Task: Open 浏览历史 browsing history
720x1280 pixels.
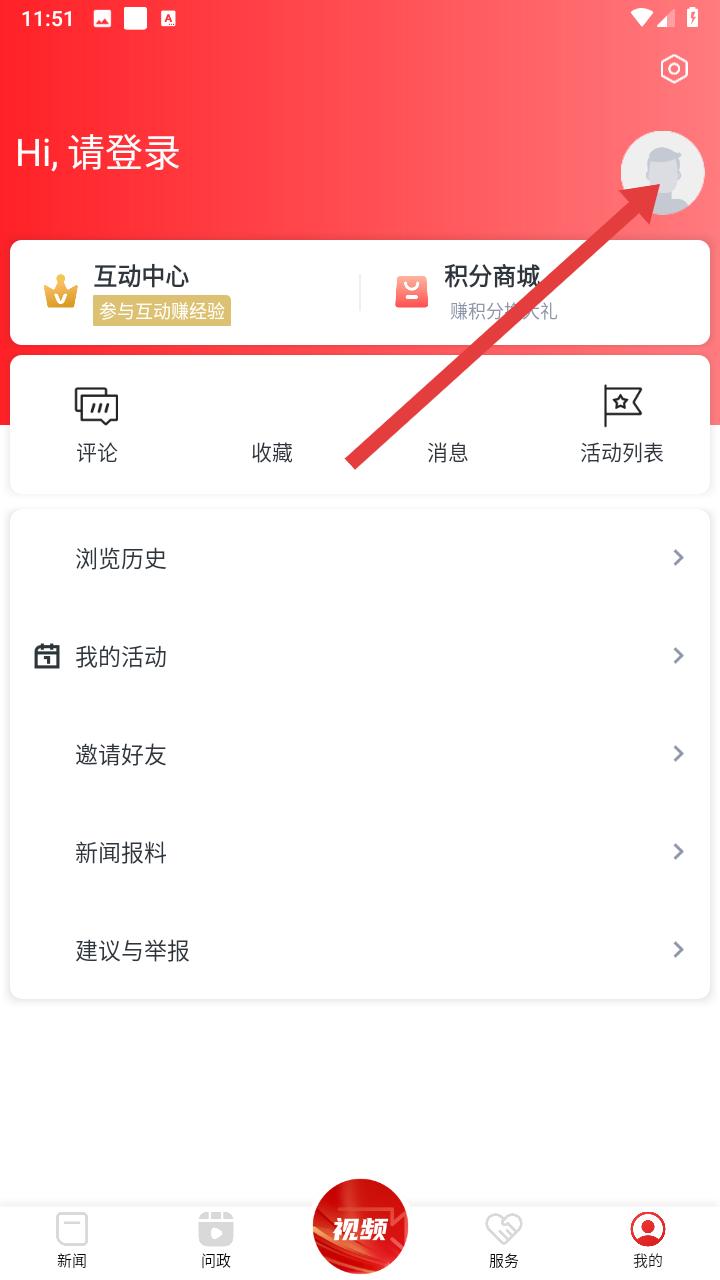Action: [x=360, y=558]
